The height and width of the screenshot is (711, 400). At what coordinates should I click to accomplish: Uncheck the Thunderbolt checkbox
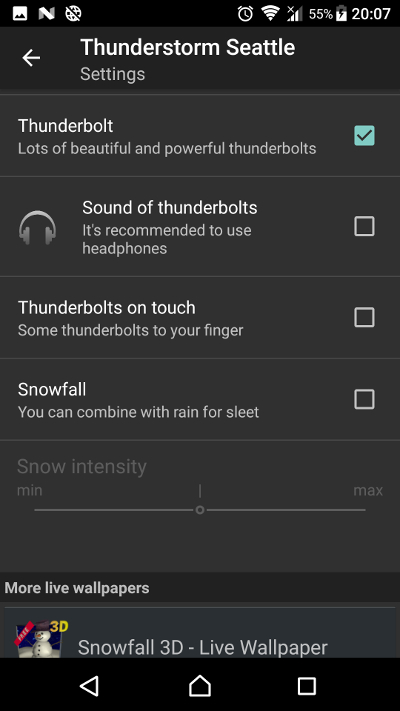(x=364, y=136)
